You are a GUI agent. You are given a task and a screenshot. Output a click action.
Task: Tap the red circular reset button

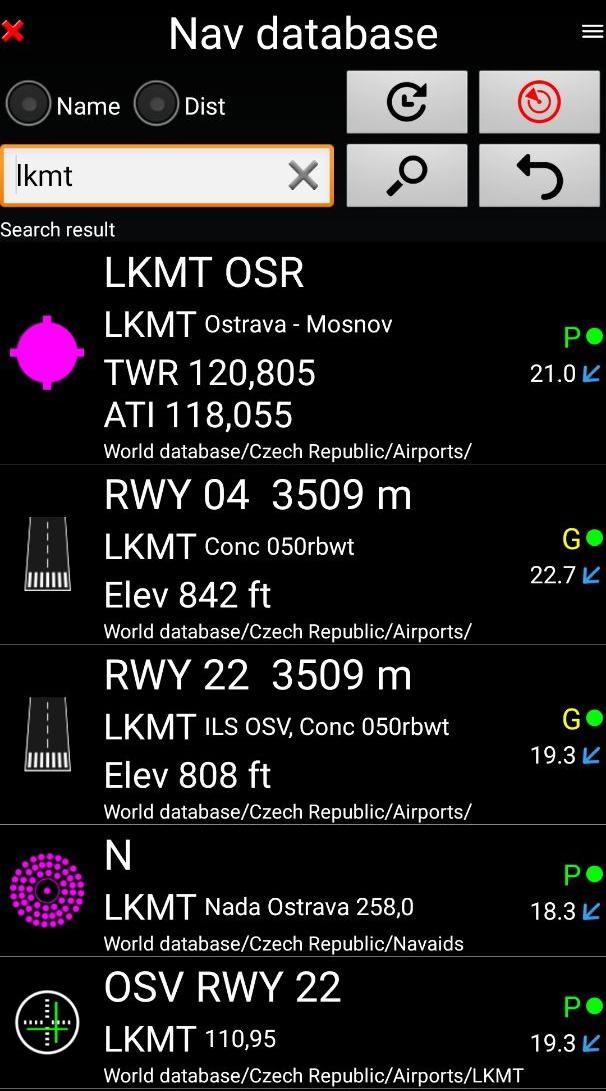[539, 102]
